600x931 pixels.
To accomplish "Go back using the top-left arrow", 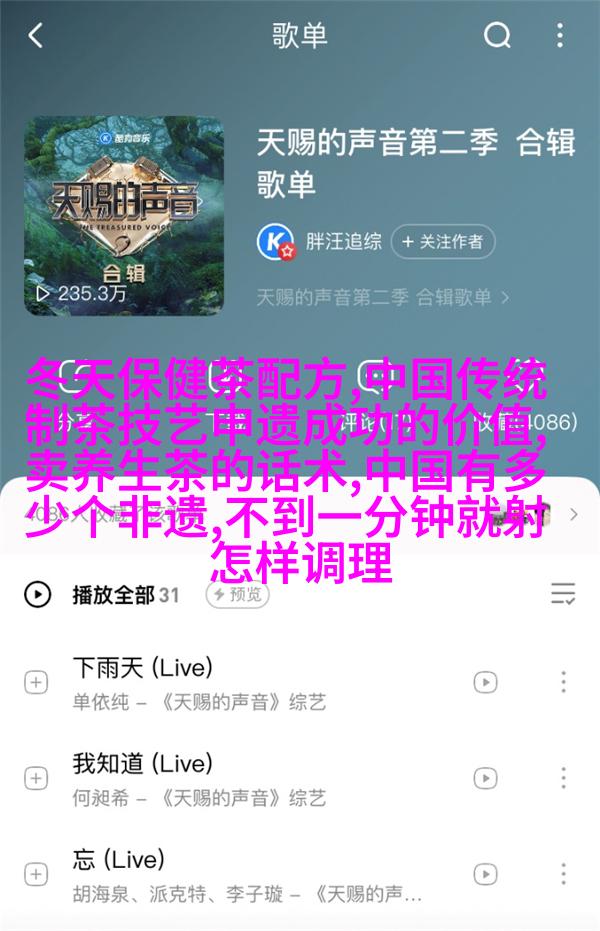I will 35,37.
